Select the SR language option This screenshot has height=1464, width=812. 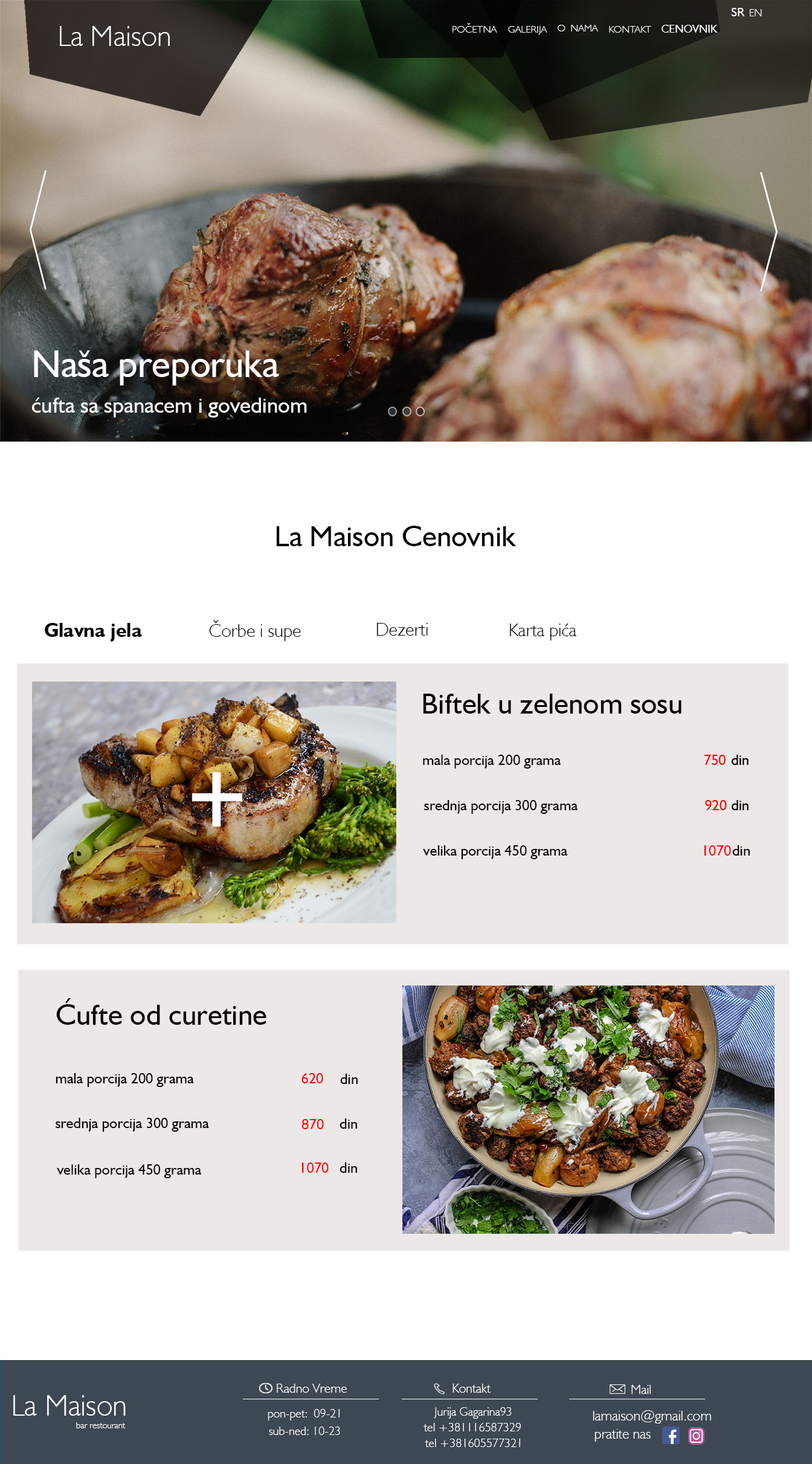(737, 13)
